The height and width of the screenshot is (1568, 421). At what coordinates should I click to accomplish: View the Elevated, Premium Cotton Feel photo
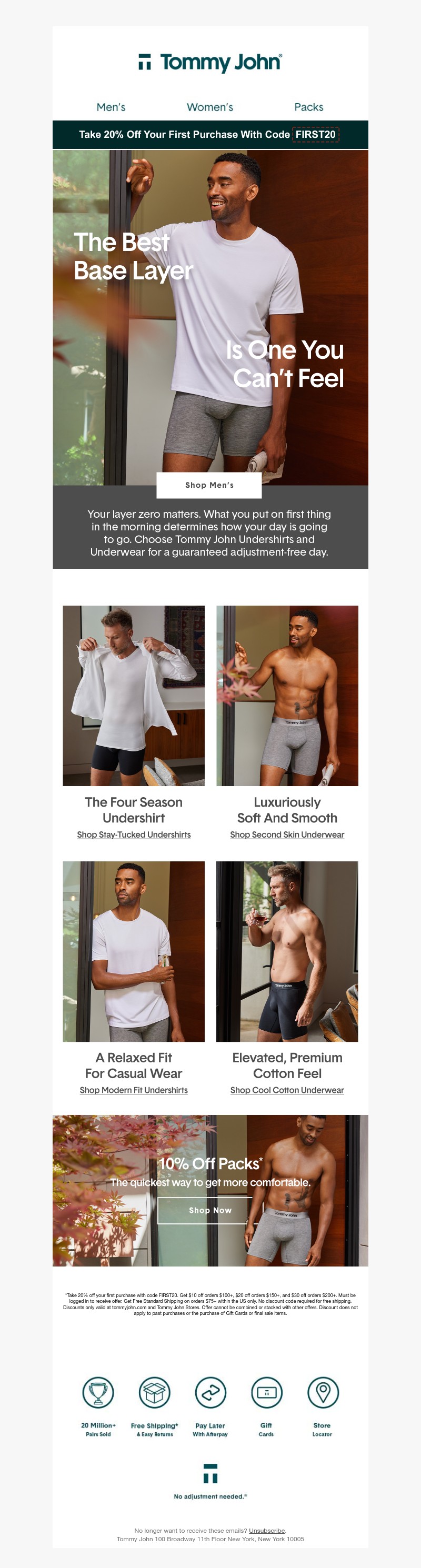(287, 951)
